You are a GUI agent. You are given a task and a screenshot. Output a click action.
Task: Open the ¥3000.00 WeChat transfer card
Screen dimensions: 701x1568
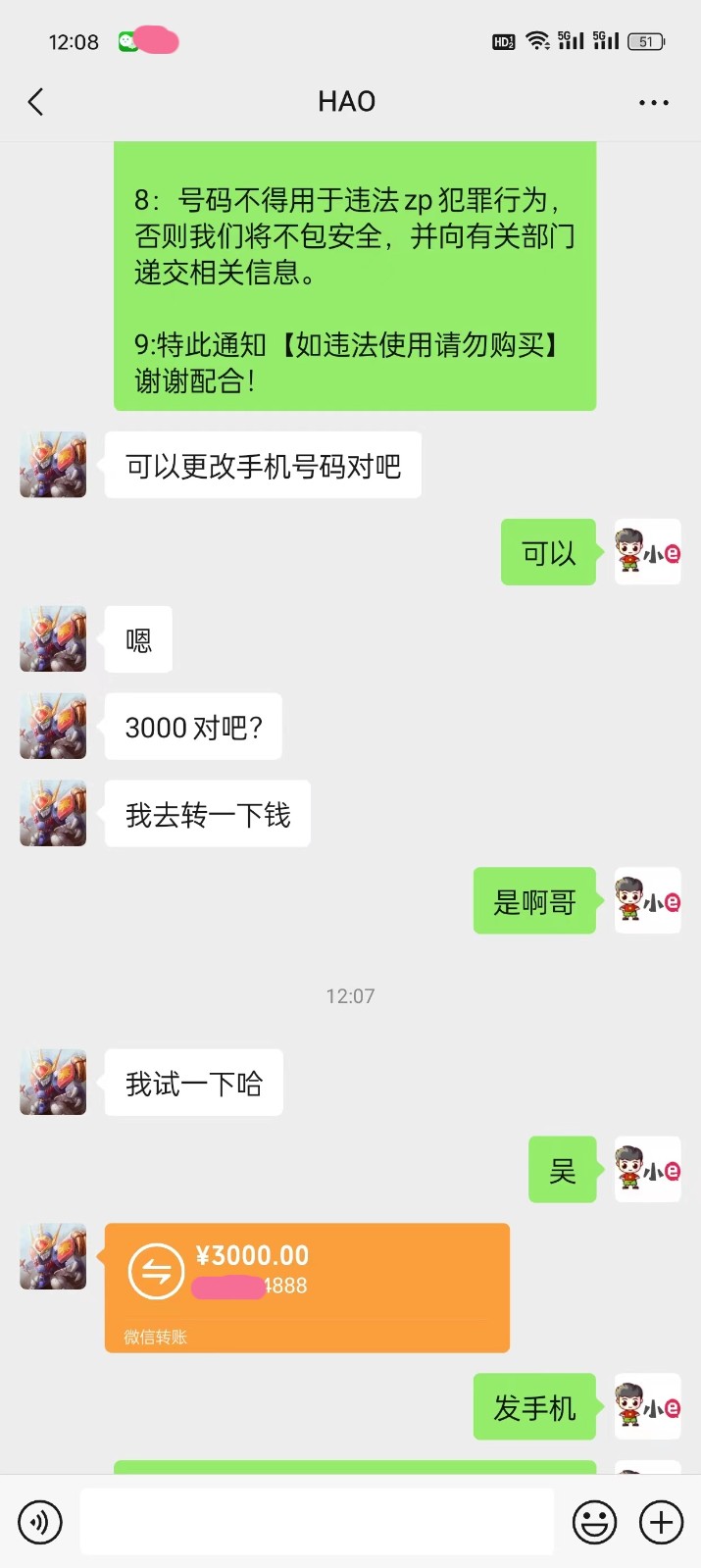pyautogui.click(x=307, y=1286)
